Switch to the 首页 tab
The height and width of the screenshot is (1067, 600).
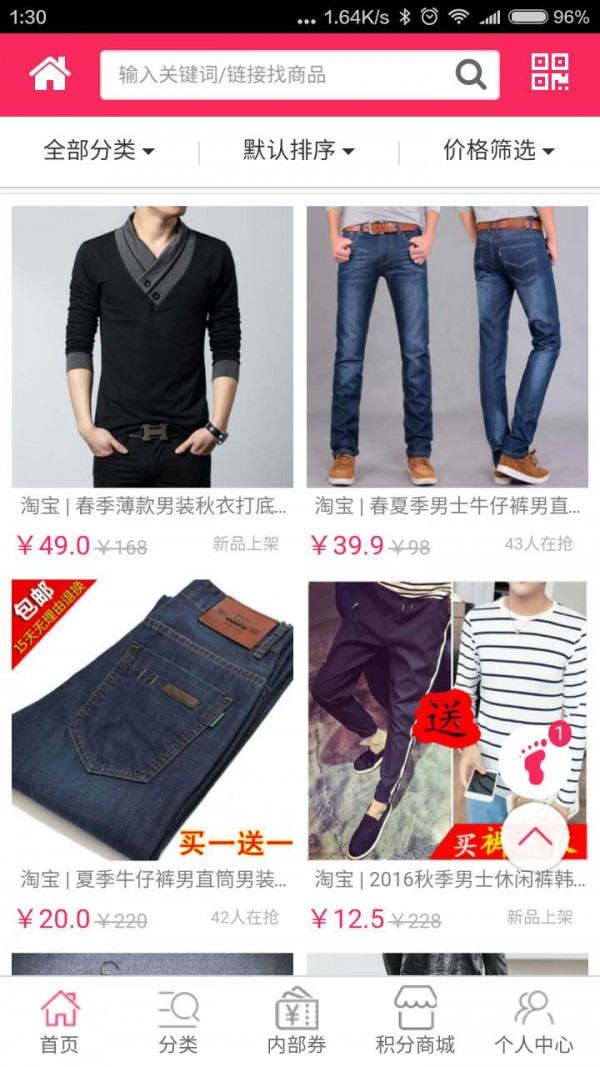point(59,1022)
